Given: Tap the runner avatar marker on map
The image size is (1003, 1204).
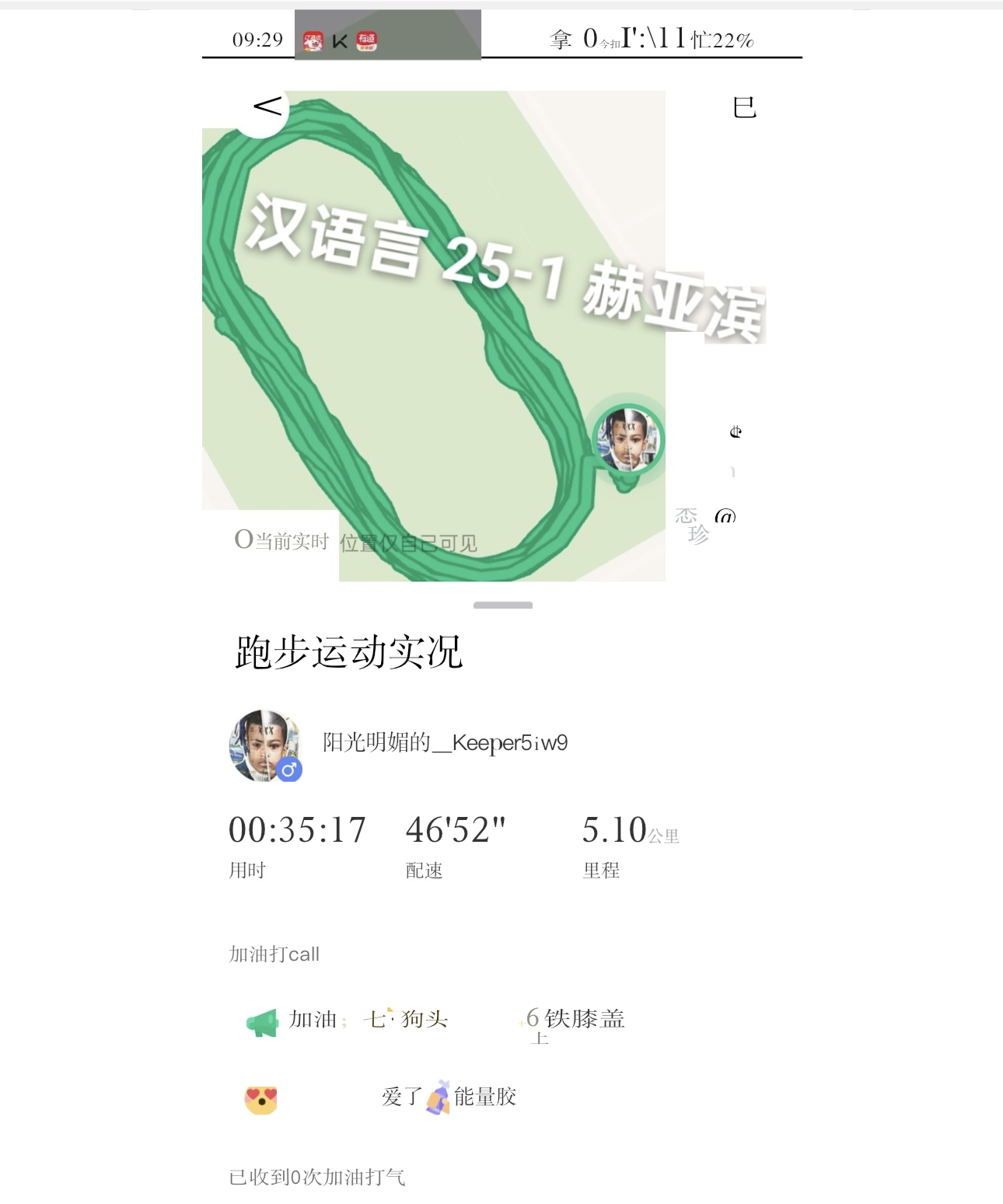Looking at the screenshot, I should 628,440.
